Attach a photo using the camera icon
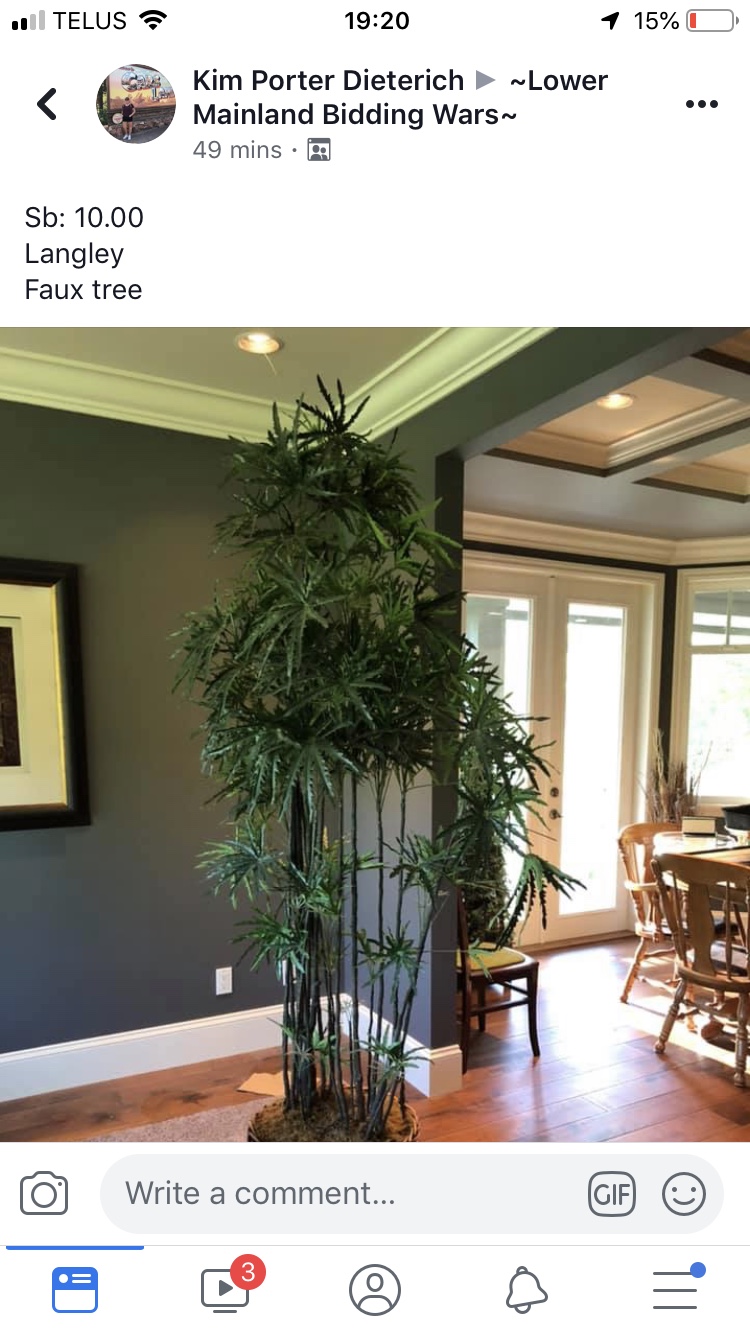 point(44,1194)
